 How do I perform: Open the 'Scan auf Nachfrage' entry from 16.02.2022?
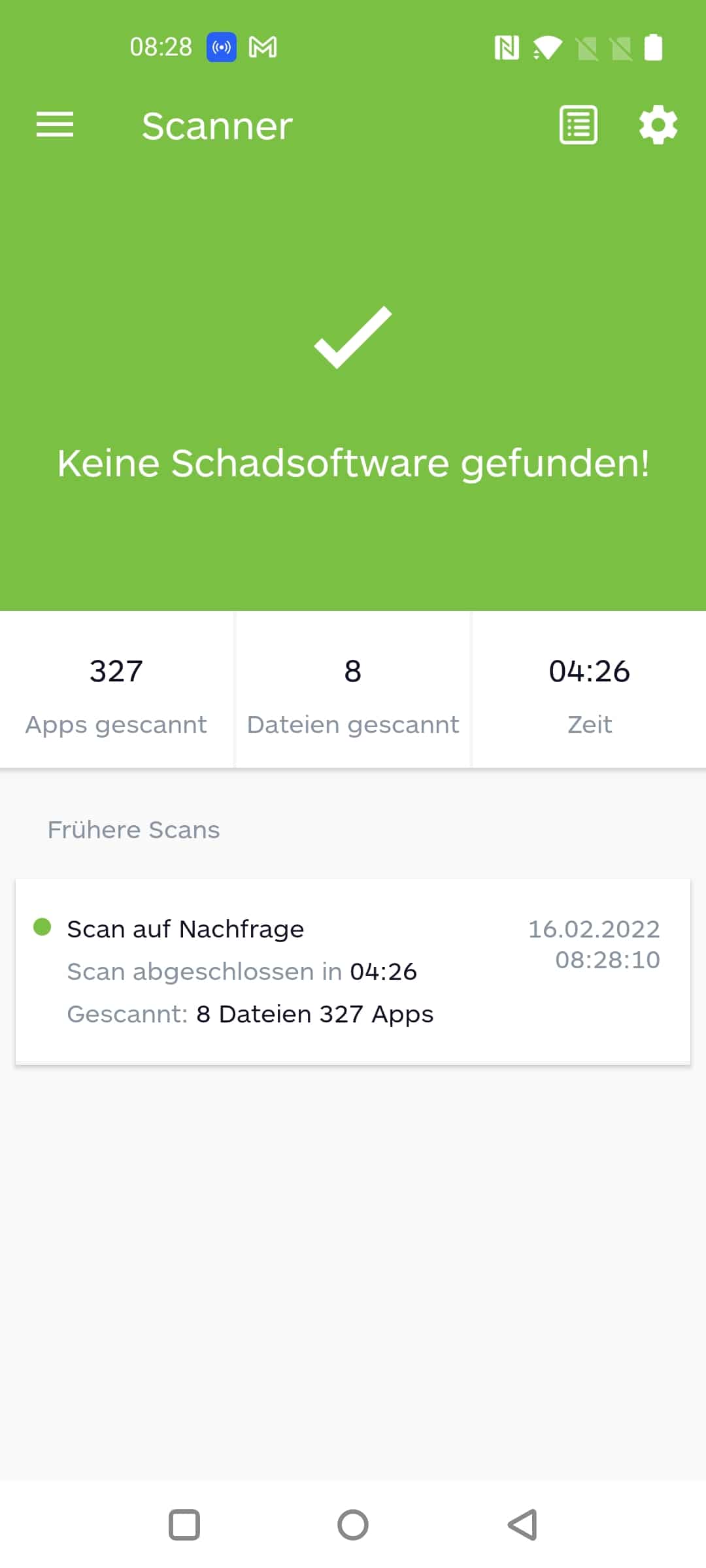pos(353,972)
